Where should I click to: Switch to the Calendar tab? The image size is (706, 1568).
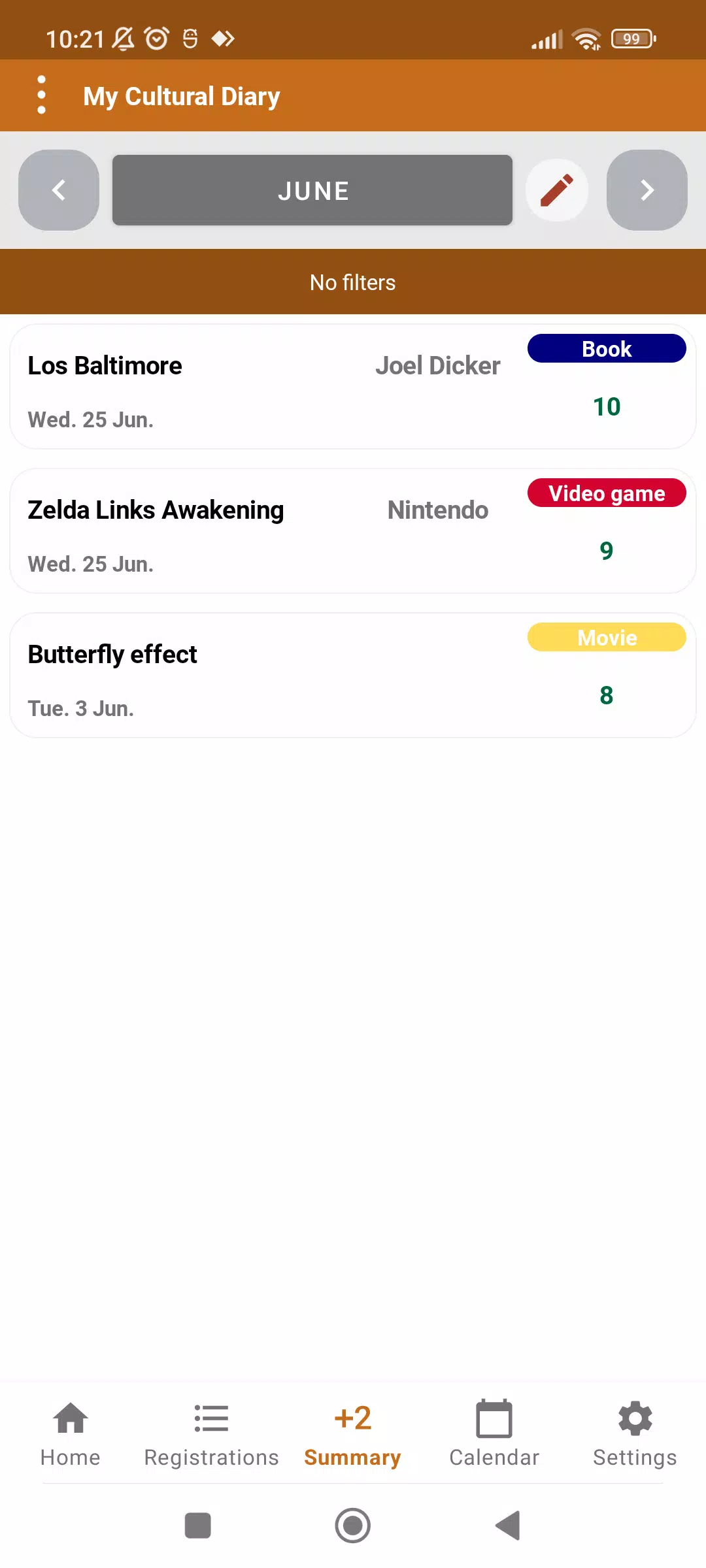pos(494,1433)
